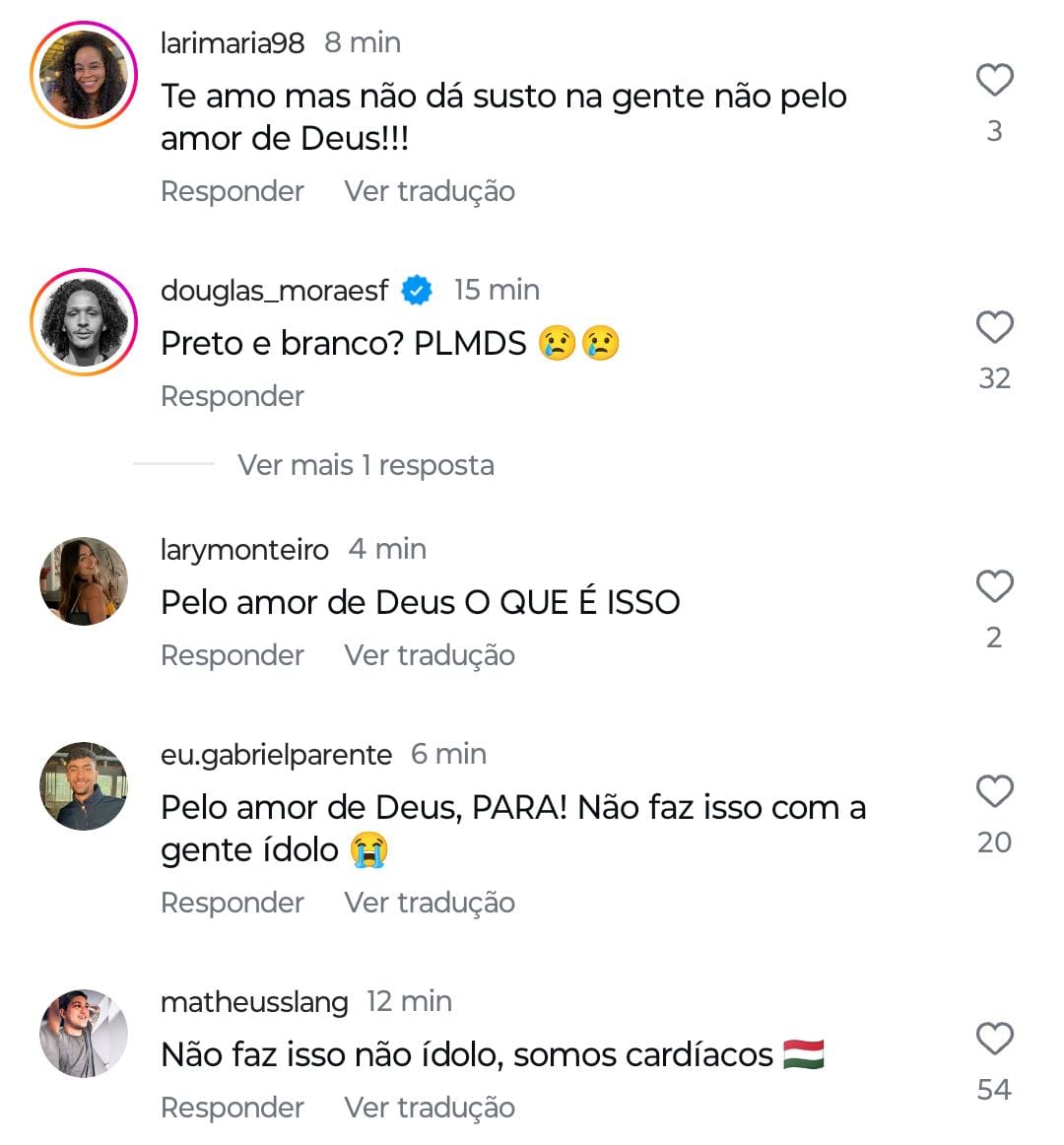Show translation of larymonteiro's comment
1064x1145 pixels.
(x=429, y=655)
